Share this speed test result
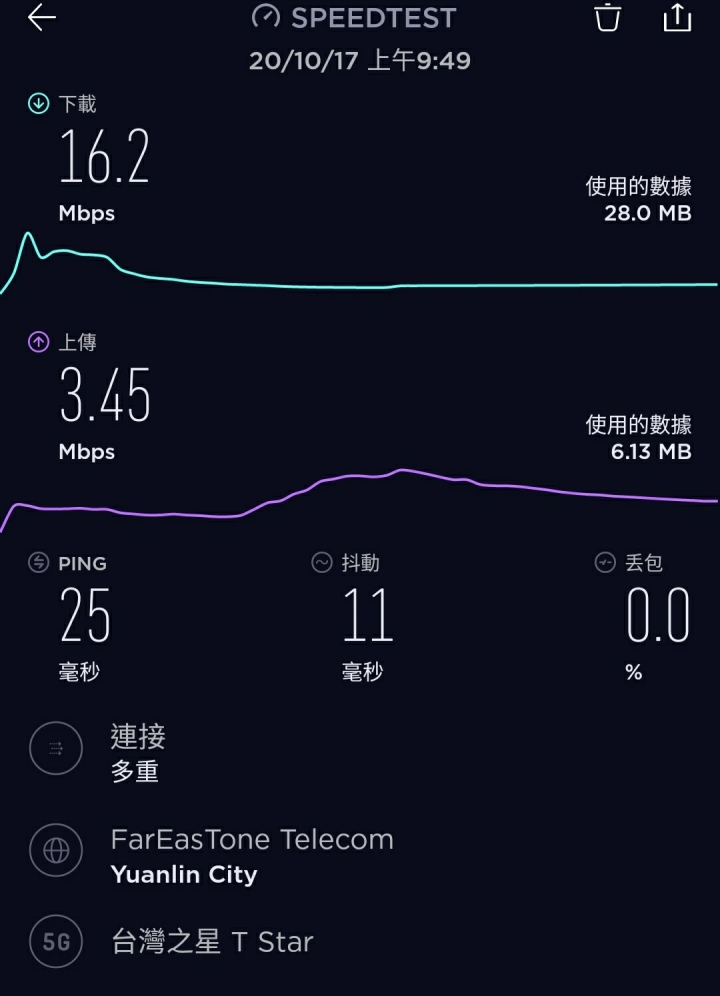This screenshot has height=996, width=720. click(x=677, y=17)
